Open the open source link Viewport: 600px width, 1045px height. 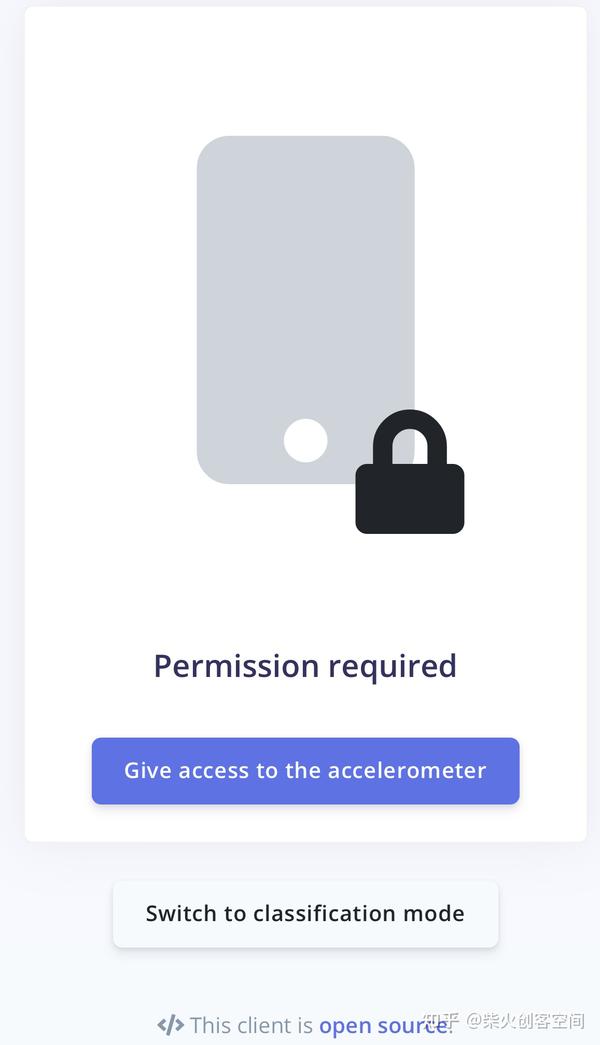click(384, 1025)
